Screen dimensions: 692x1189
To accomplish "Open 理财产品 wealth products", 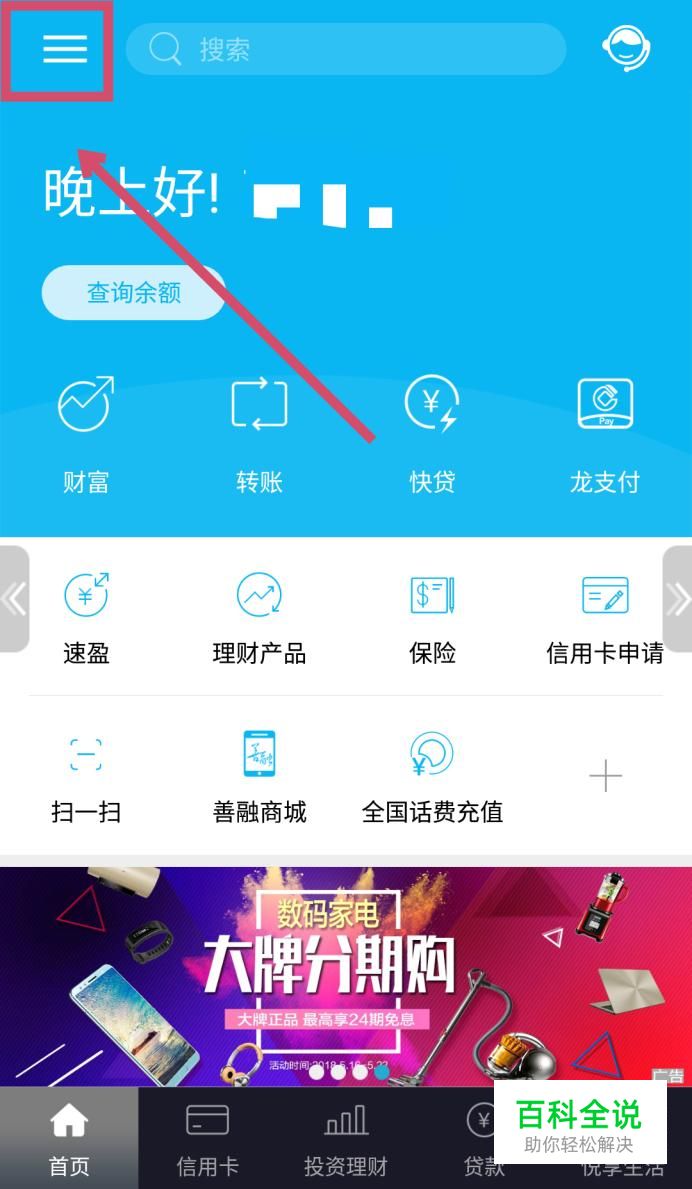I will pos(259,618).
